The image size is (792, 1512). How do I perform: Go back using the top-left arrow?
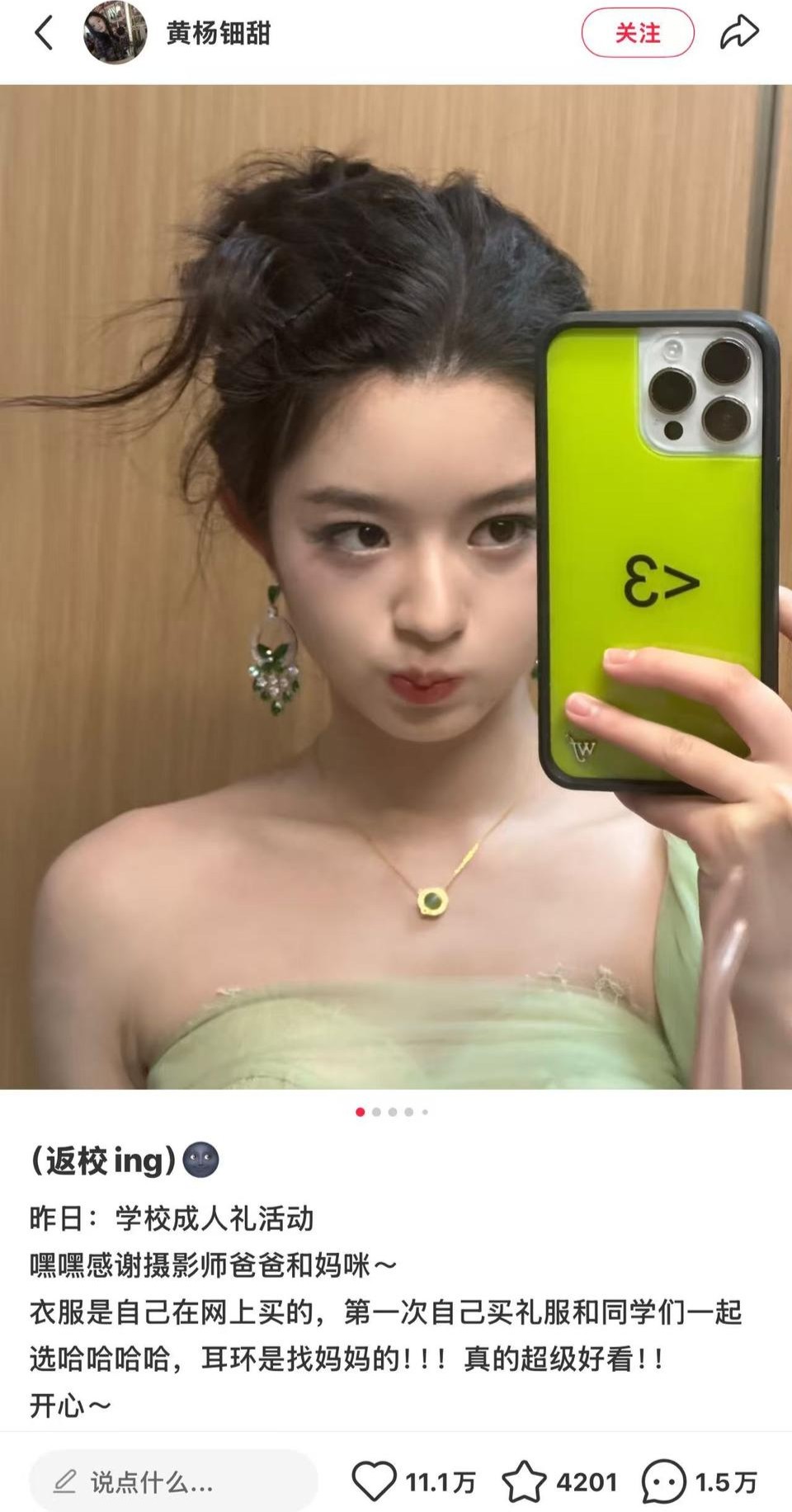click(45, 33)
